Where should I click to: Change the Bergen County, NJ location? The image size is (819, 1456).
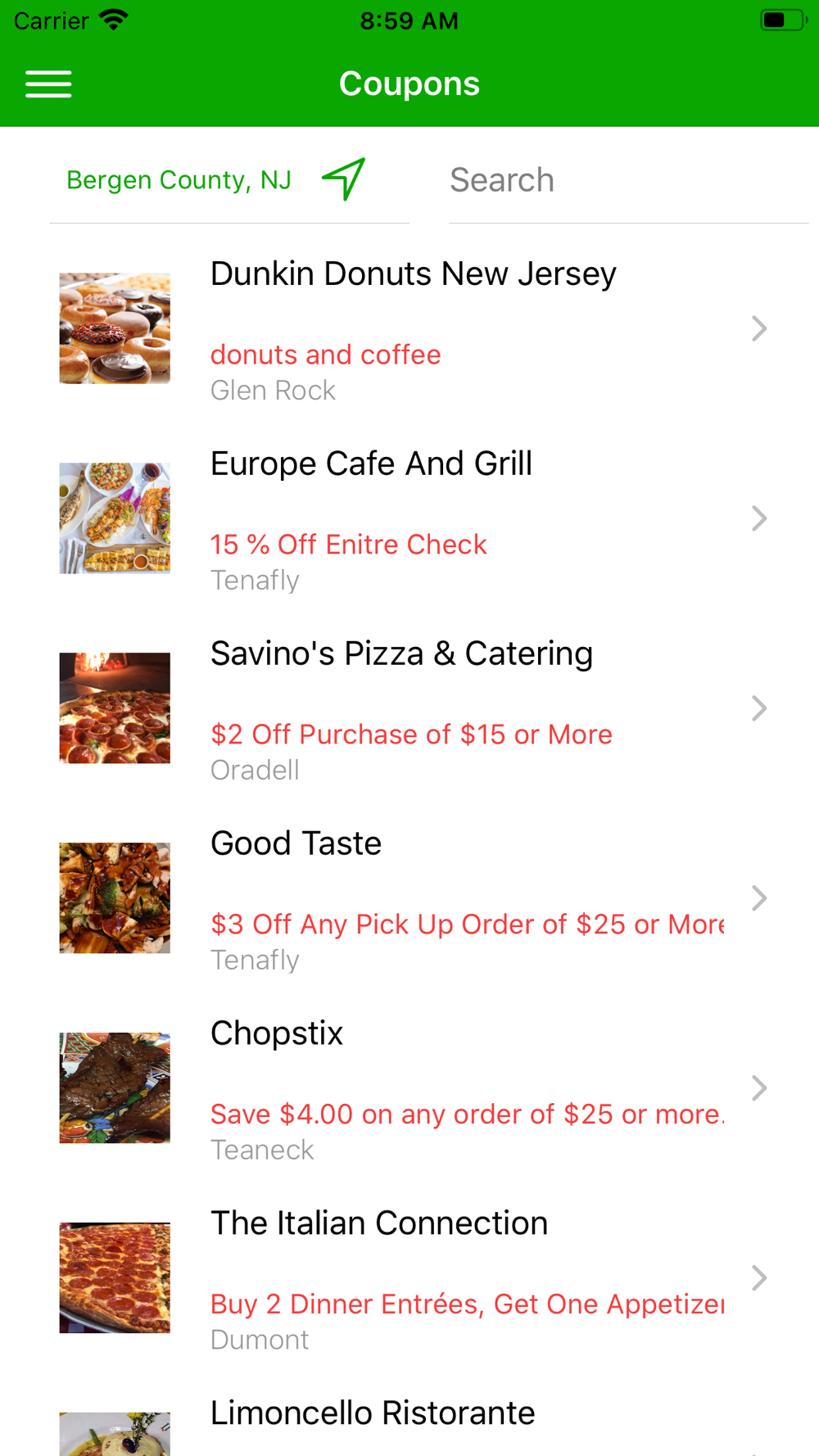coord(179,180)
